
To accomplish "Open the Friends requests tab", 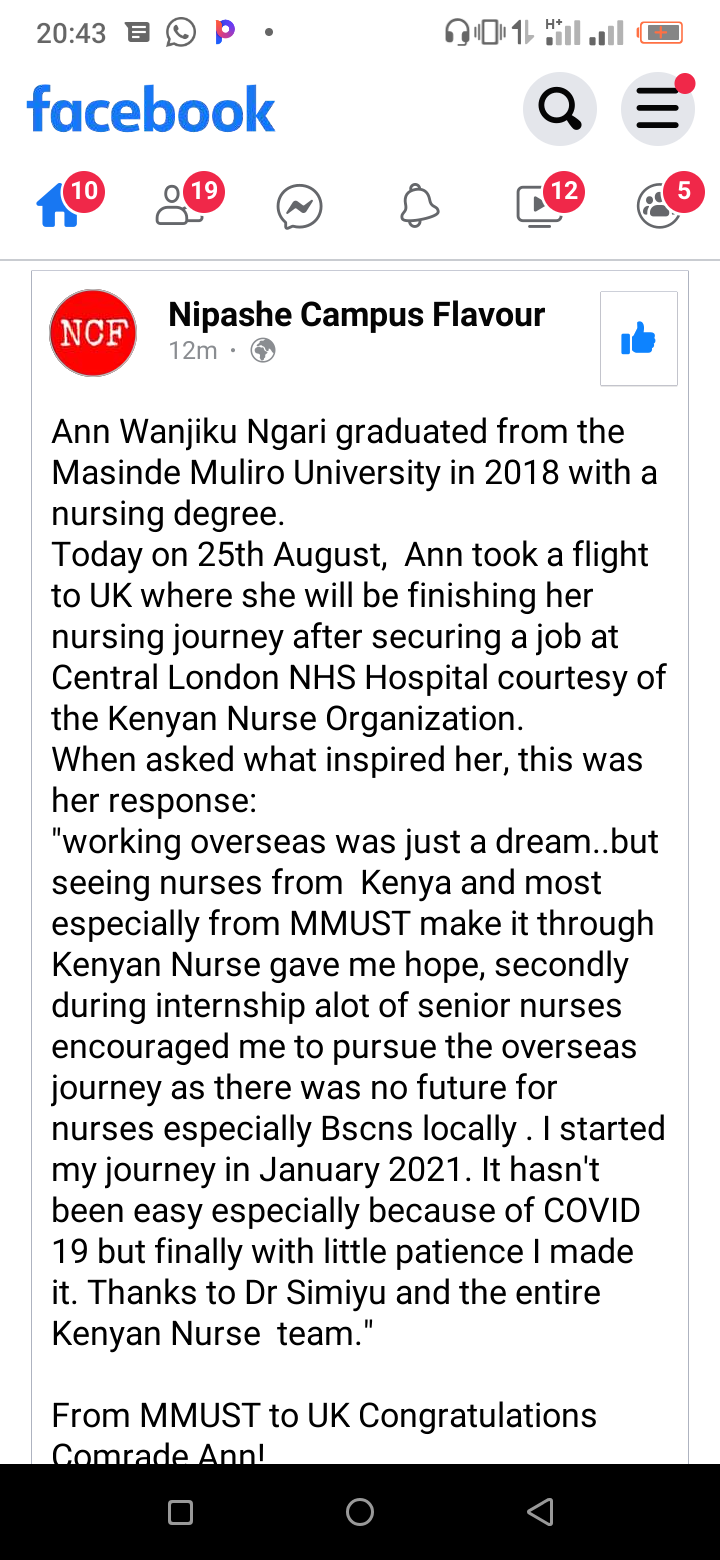I will point(180,206).
